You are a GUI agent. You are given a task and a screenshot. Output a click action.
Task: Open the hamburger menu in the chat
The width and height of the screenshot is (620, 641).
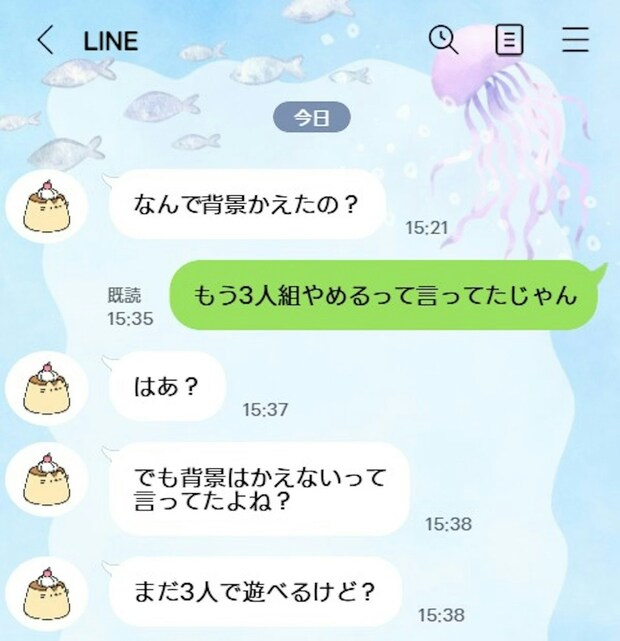(x=576, y=40)
